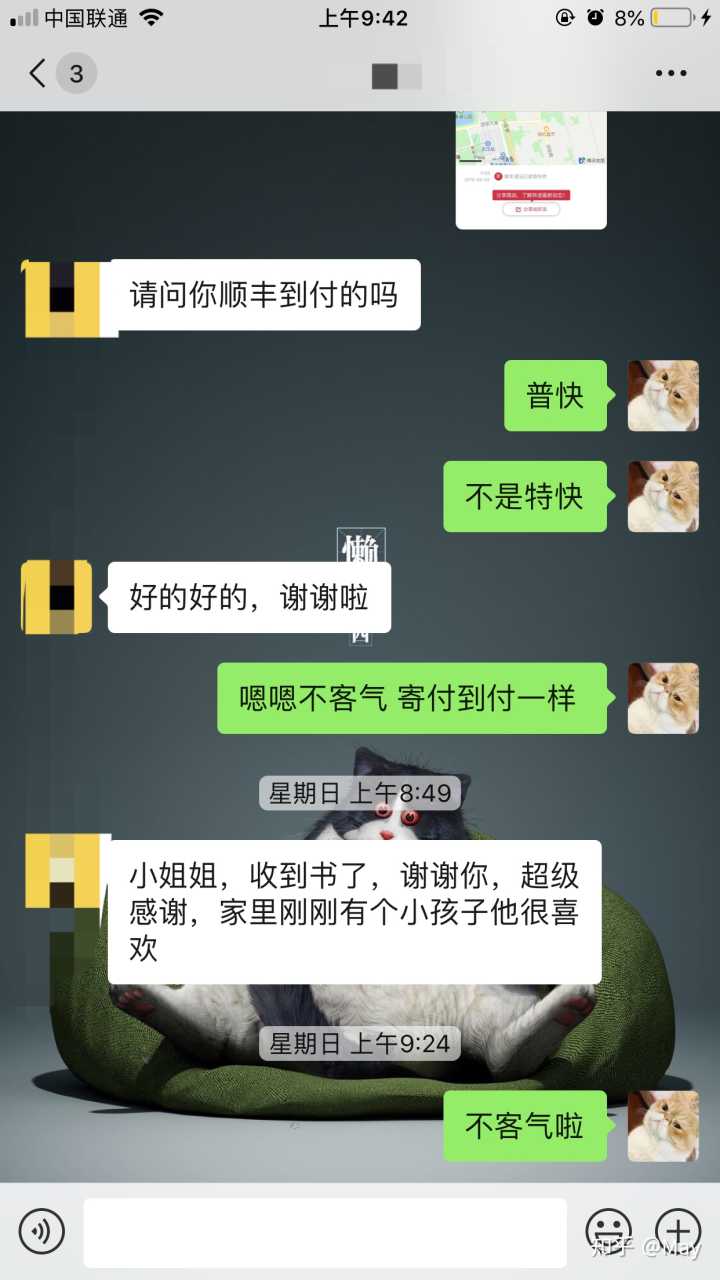Open the chat info overflow menu
The width and height of the screenshot is (720, 1280).
(670, 73)
